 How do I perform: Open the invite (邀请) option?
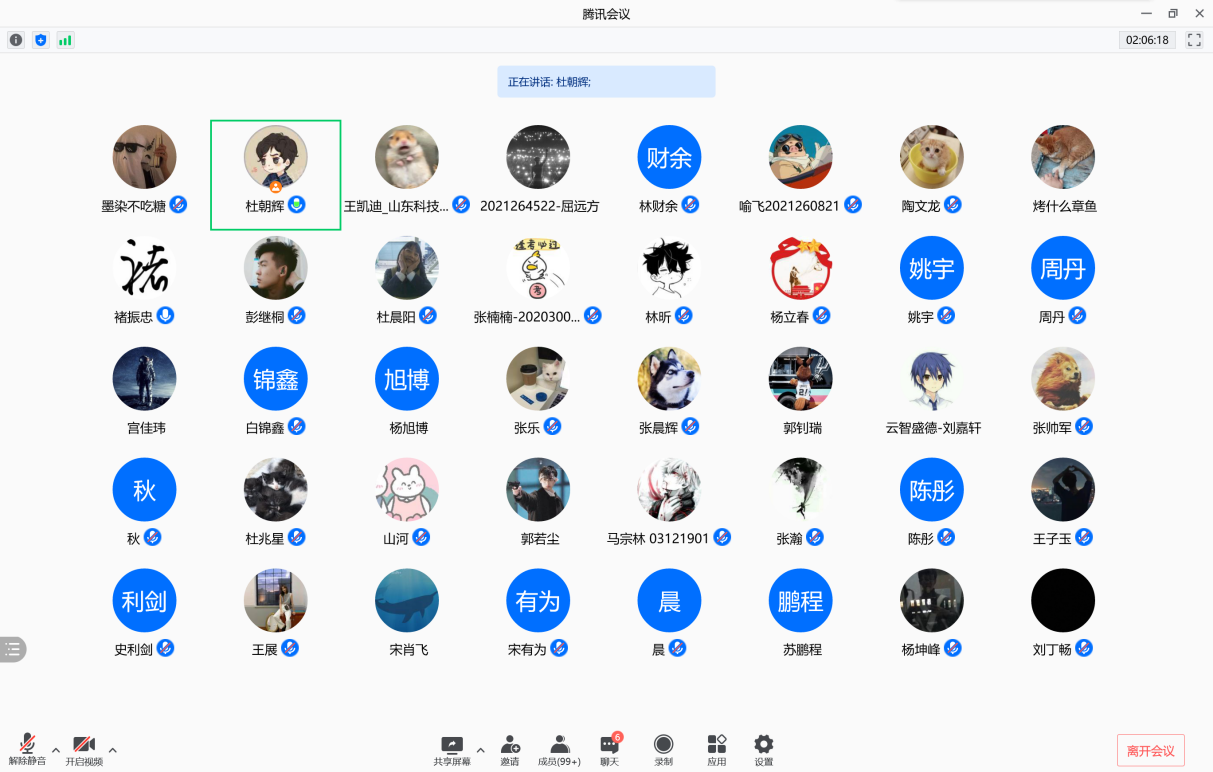[x=510, y=748]
